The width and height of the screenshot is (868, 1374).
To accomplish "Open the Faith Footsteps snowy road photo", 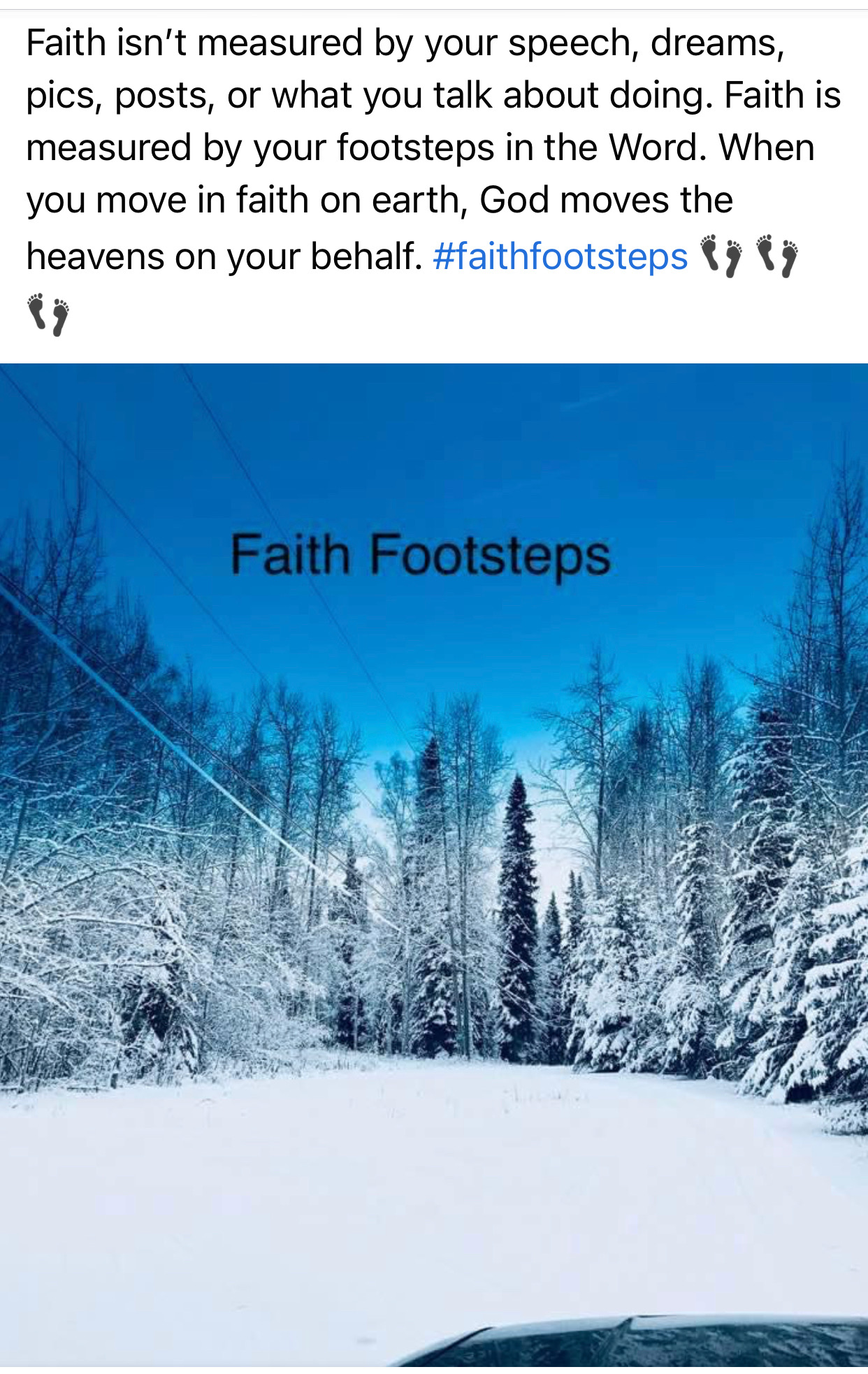I will tap(434, 864).
